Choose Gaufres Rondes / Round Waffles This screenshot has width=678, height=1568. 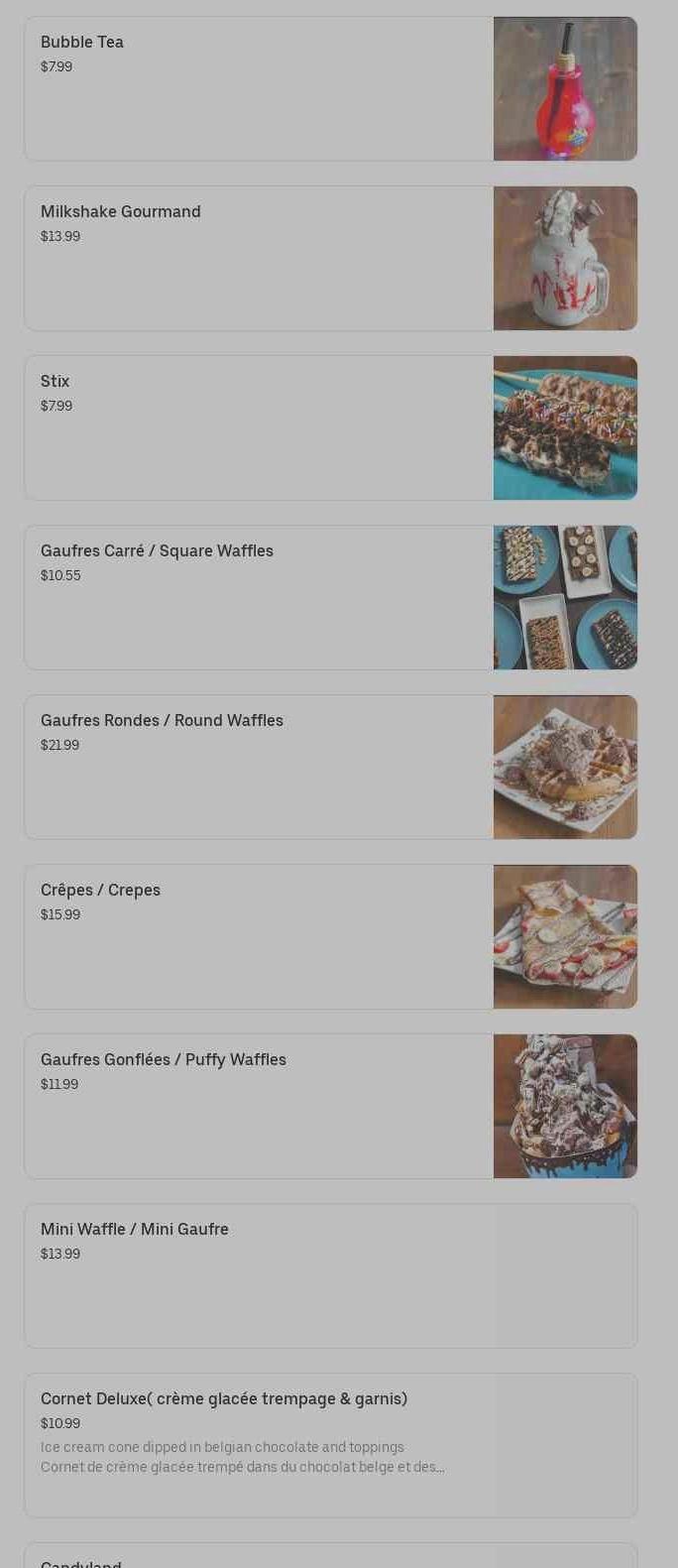[330, 767]
